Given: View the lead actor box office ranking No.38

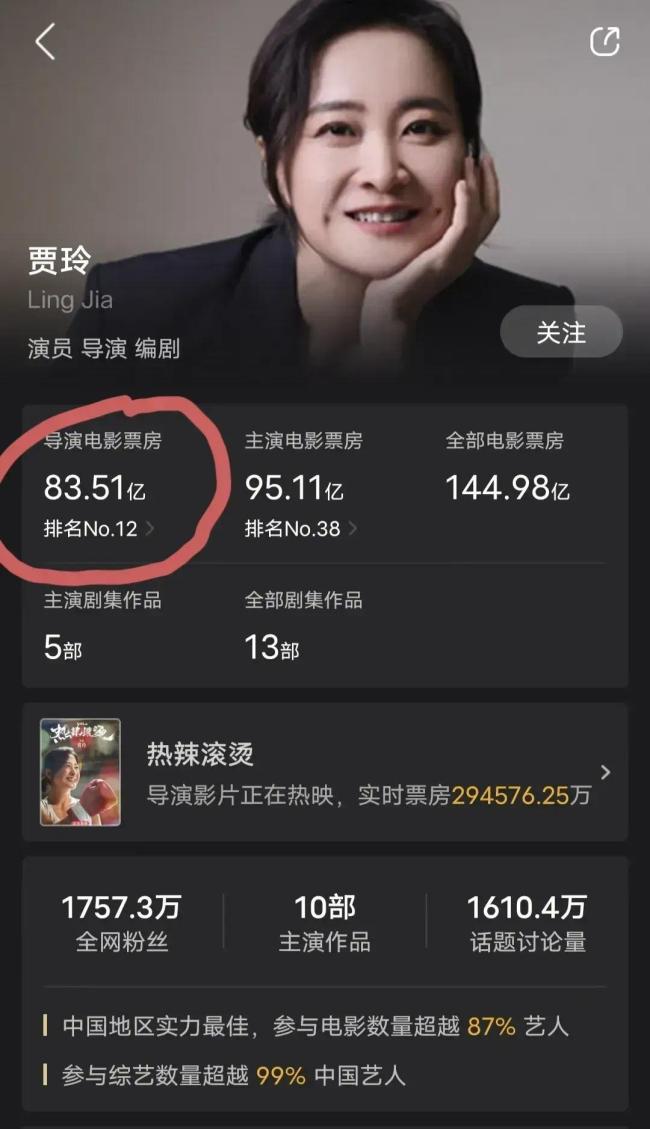Looking at the screenshot, I should pos(301,529).
